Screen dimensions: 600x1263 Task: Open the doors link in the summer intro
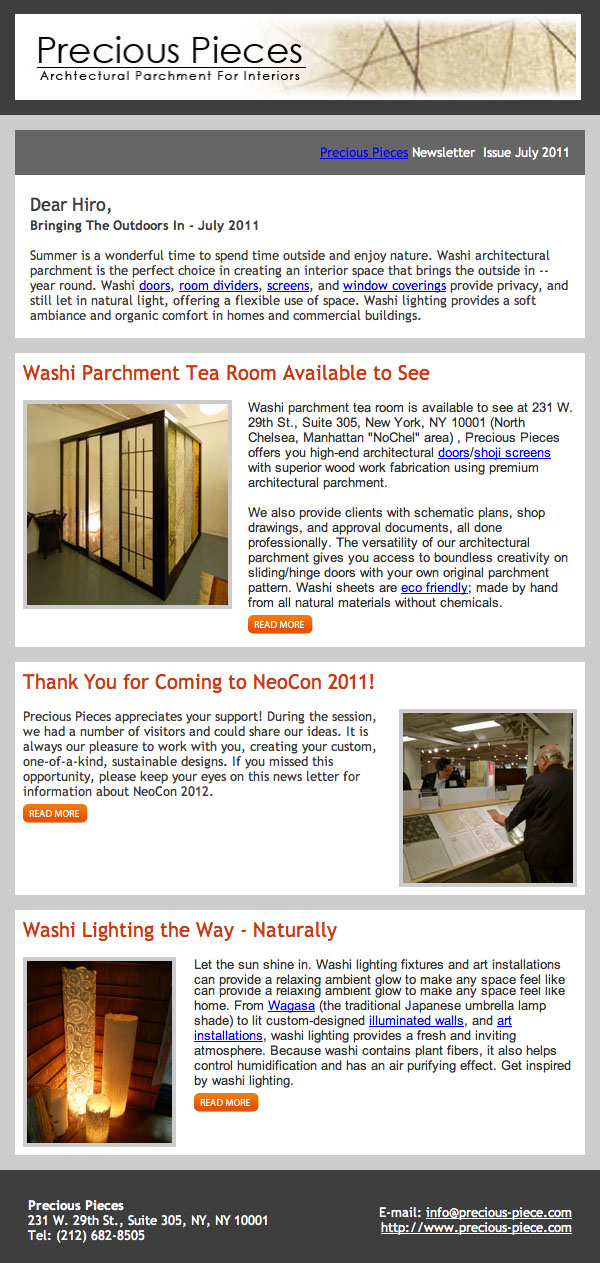pos(155,286)
